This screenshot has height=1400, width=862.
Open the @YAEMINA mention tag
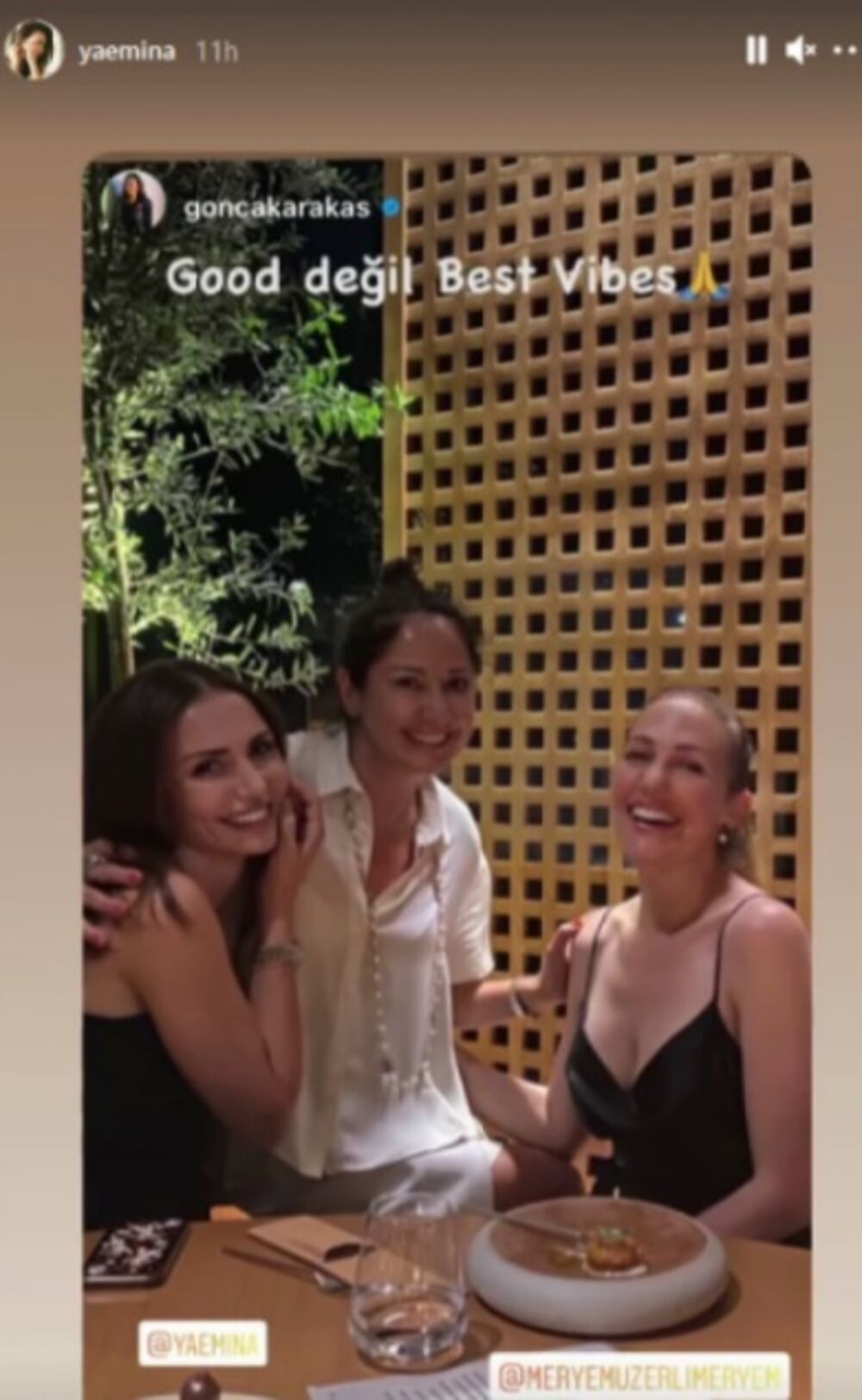(x=203, y=1343)
